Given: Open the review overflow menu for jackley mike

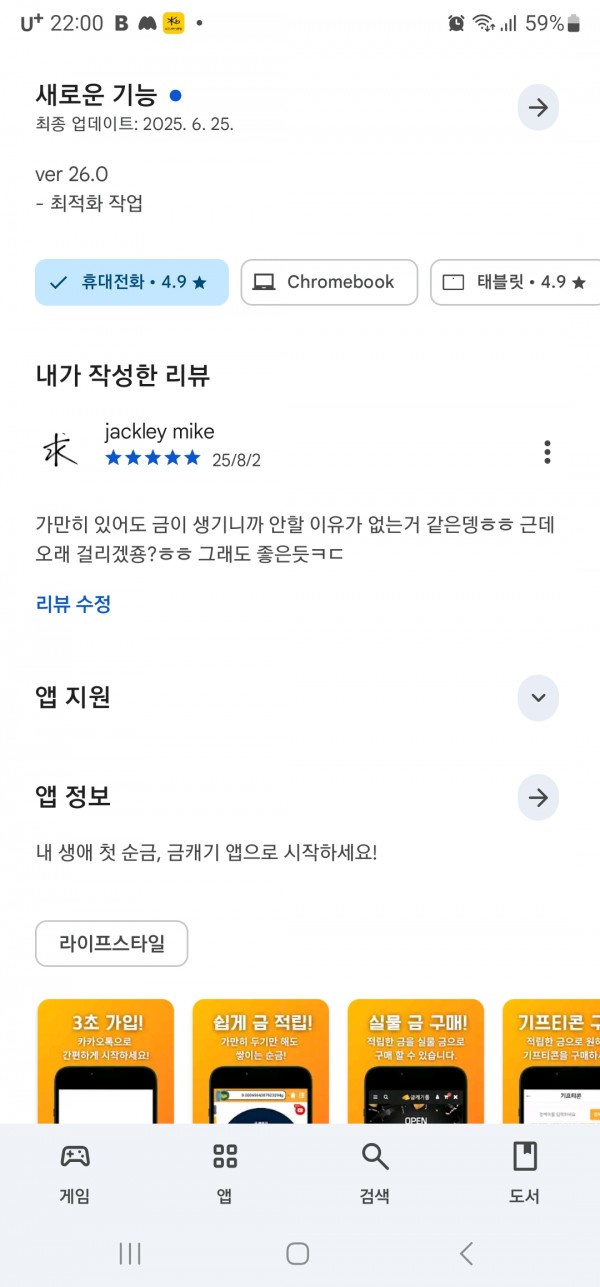Looking at the screenshot, I should (547, 452).
